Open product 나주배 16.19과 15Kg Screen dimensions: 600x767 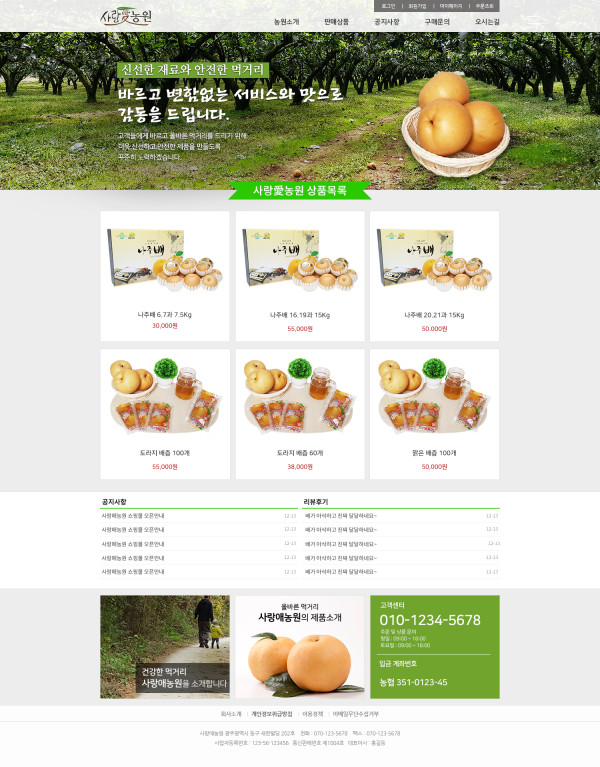(x=300, y=274)
